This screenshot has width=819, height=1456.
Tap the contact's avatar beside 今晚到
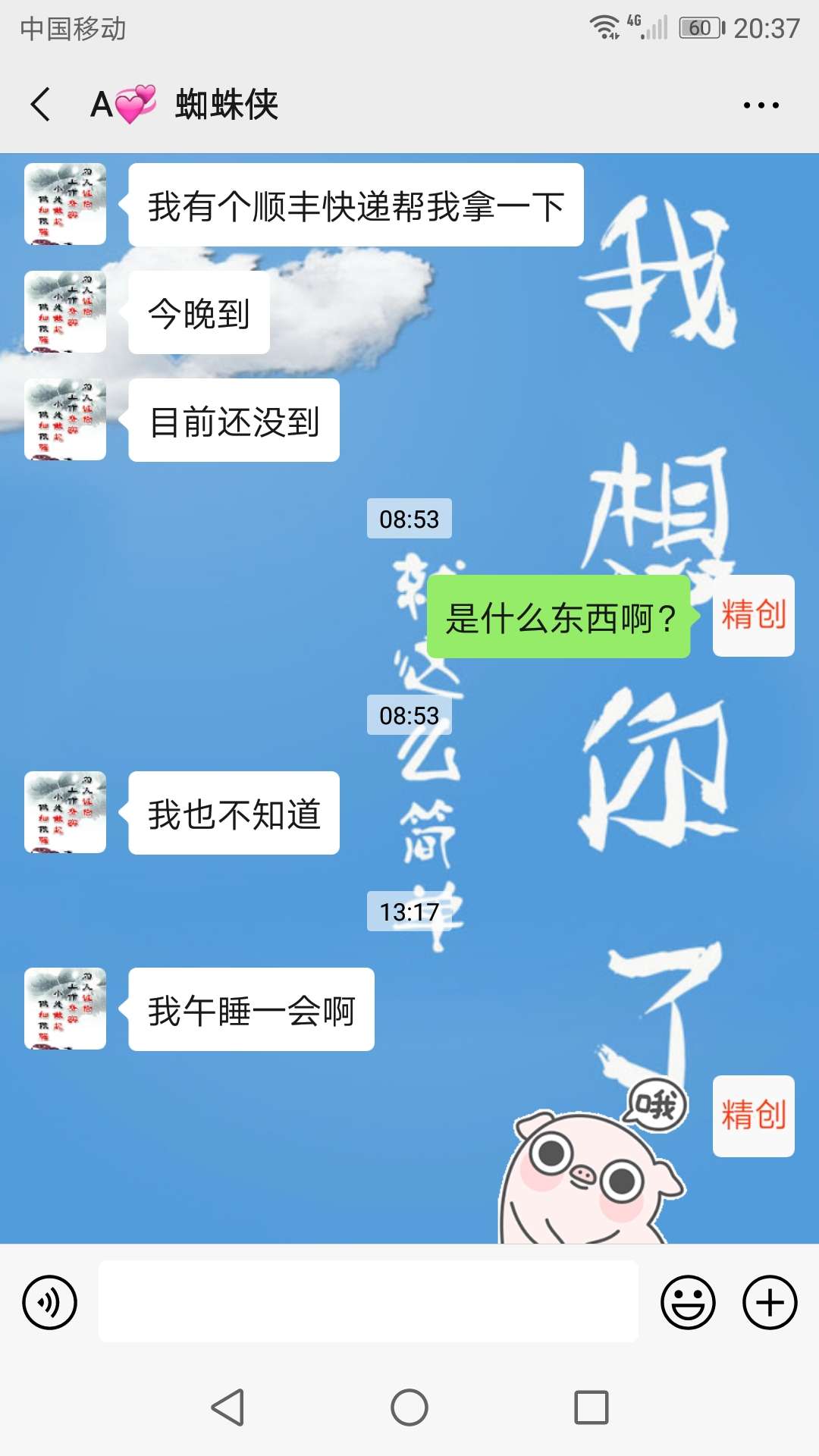click(x=64, y=311)
